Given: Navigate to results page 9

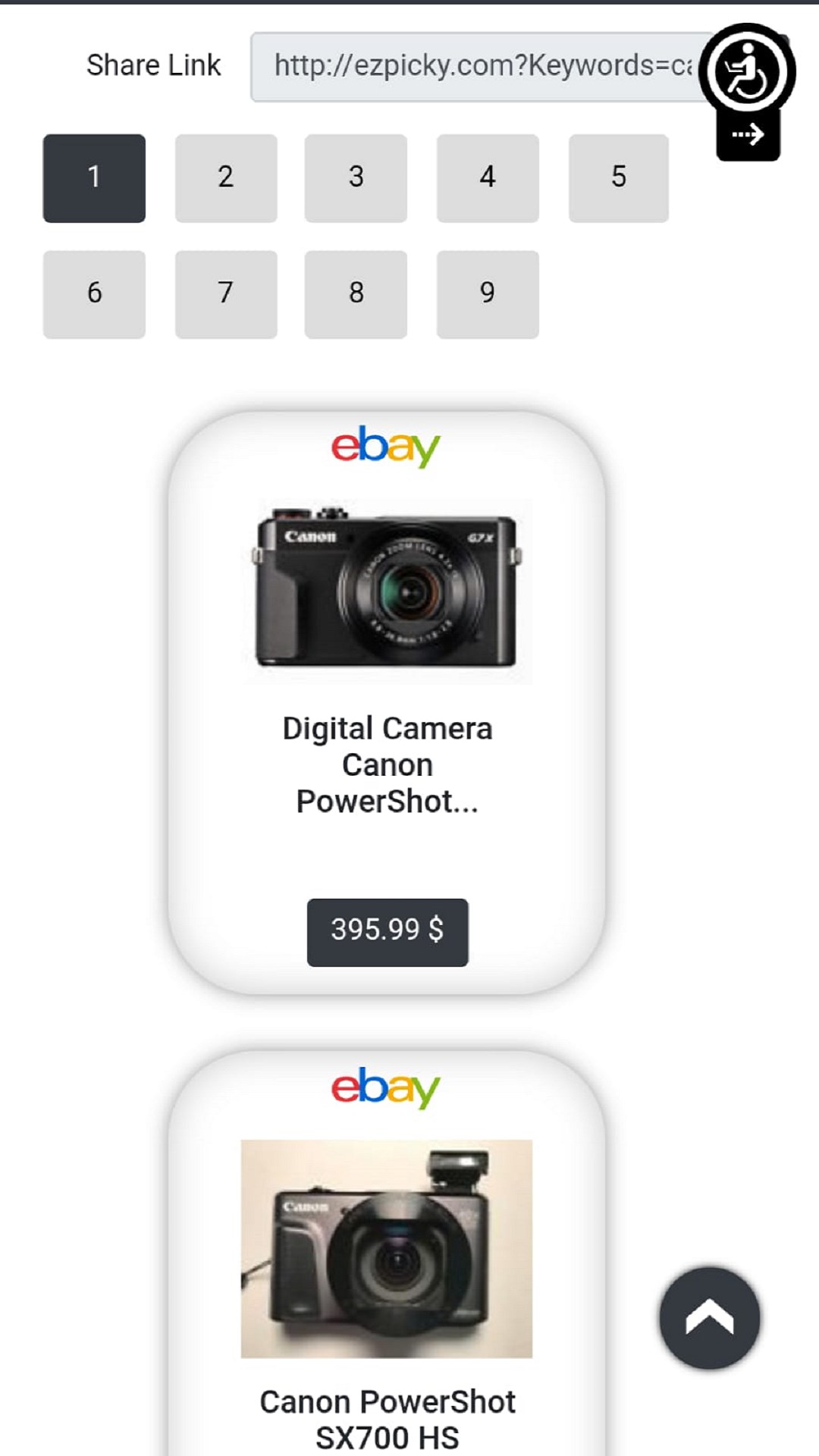Looking at the screenshot, I should pos(488,294).
